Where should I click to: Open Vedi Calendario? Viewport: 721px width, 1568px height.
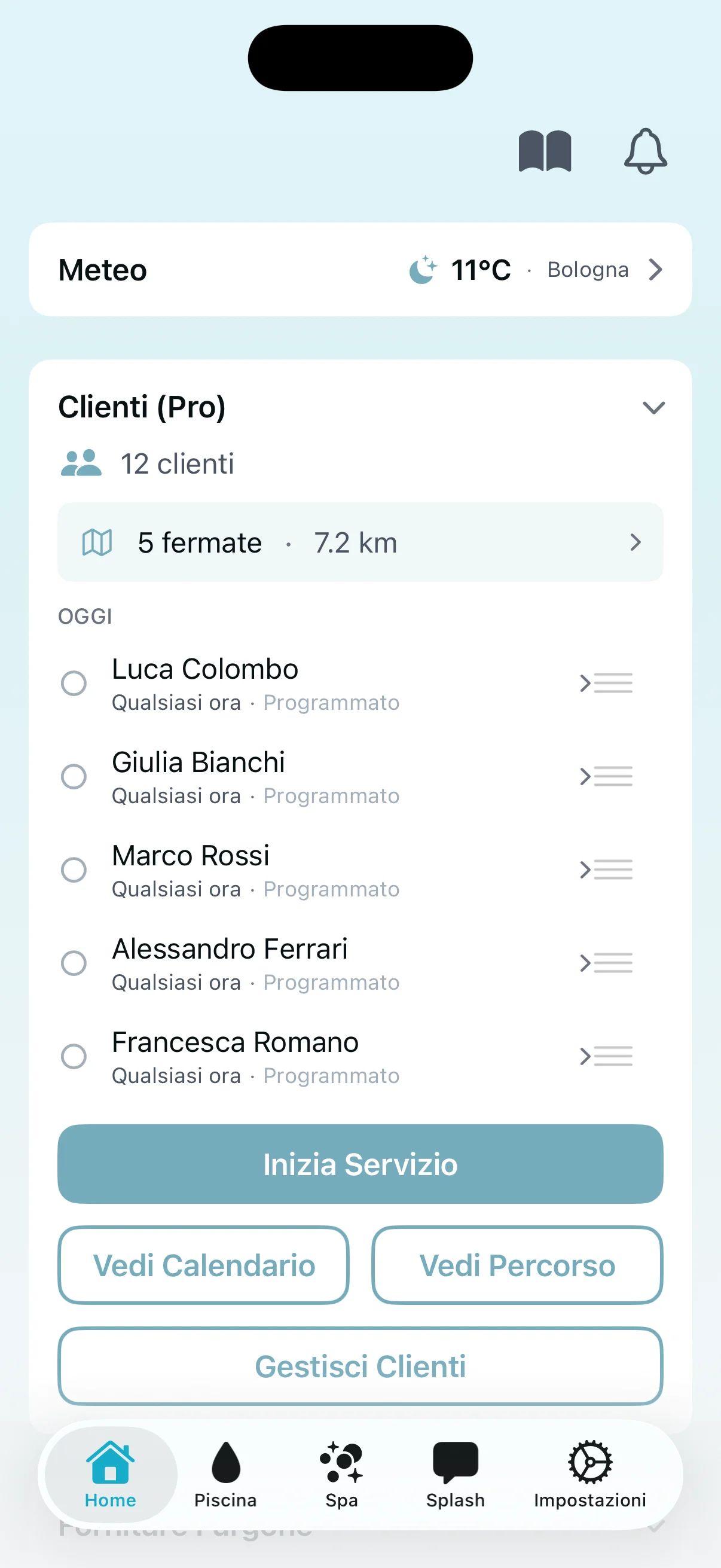tap(203, 1265)
